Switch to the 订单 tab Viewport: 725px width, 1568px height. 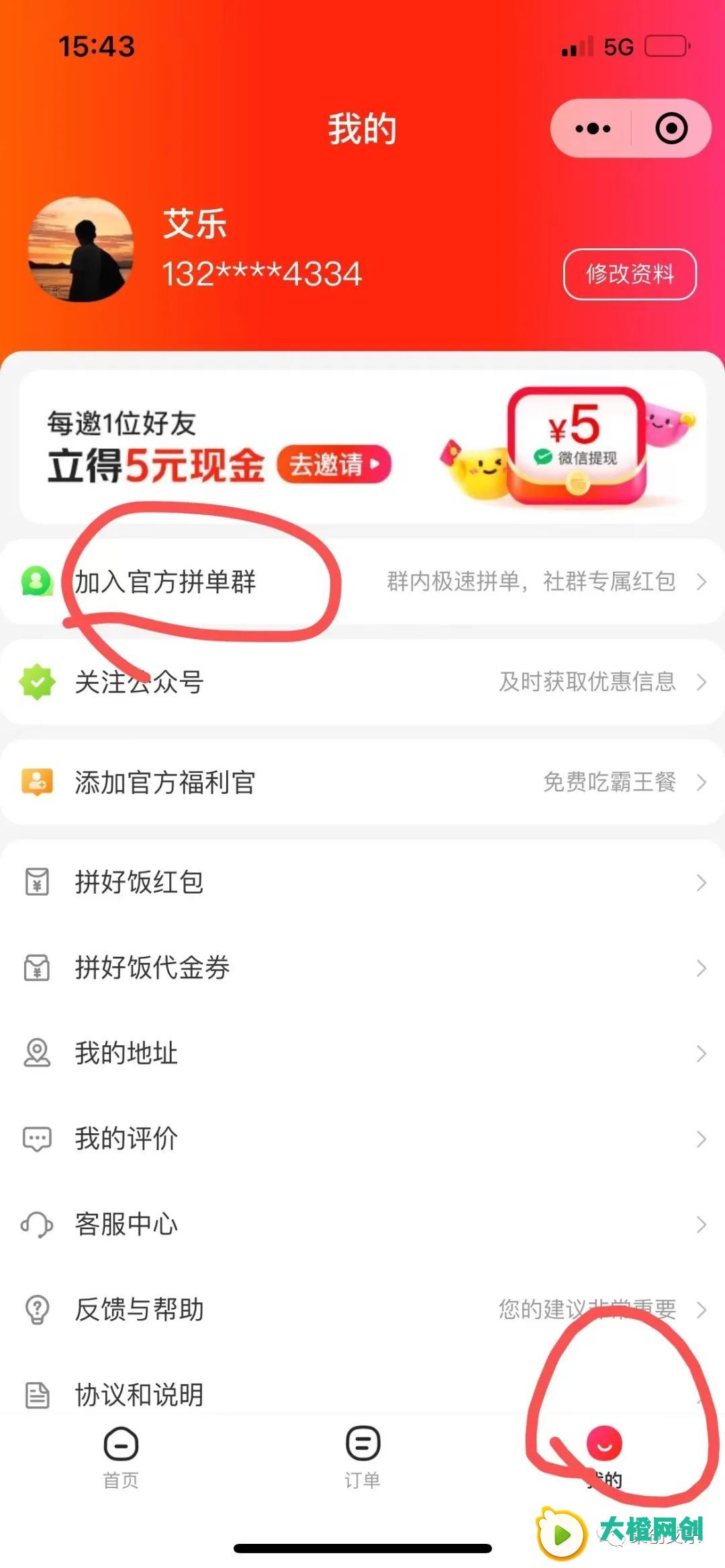pyautogui.click(x=362, y=1457)
